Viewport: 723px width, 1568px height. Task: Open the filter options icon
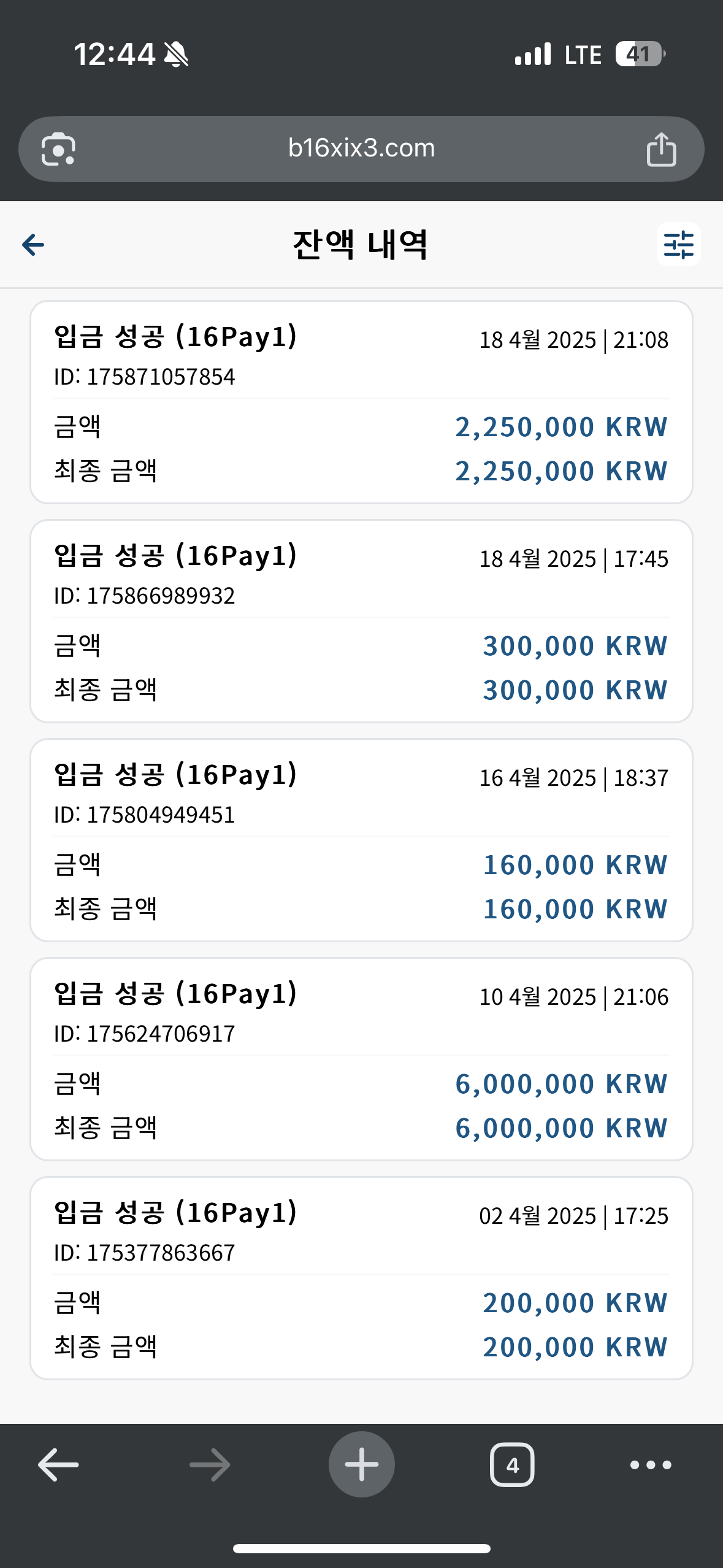pyautogui.click(x=678, y=244)
